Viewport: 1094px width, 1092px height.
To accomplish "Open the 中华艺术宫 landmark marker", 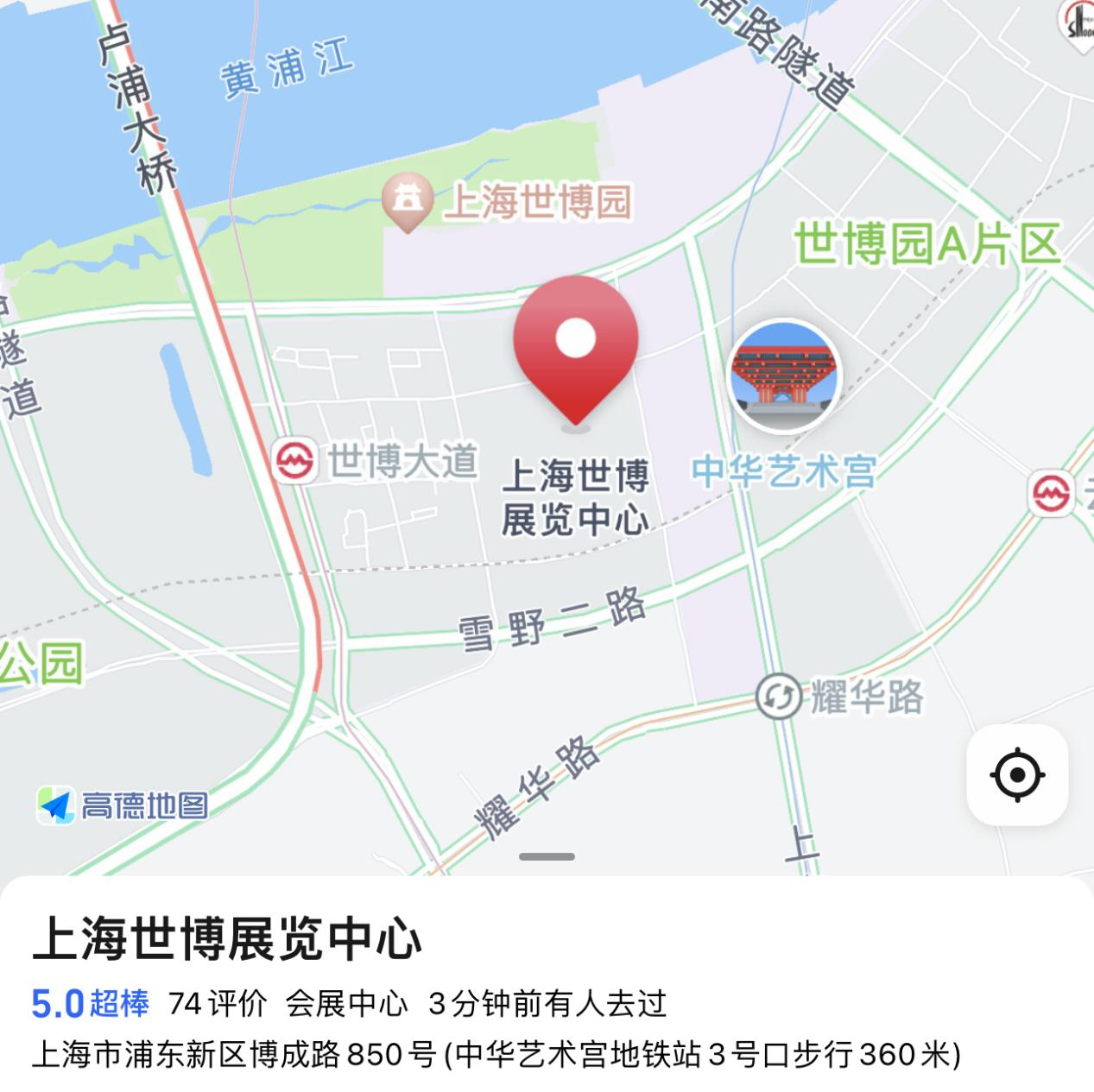I will pyautogui.click(x=783, y=376).
